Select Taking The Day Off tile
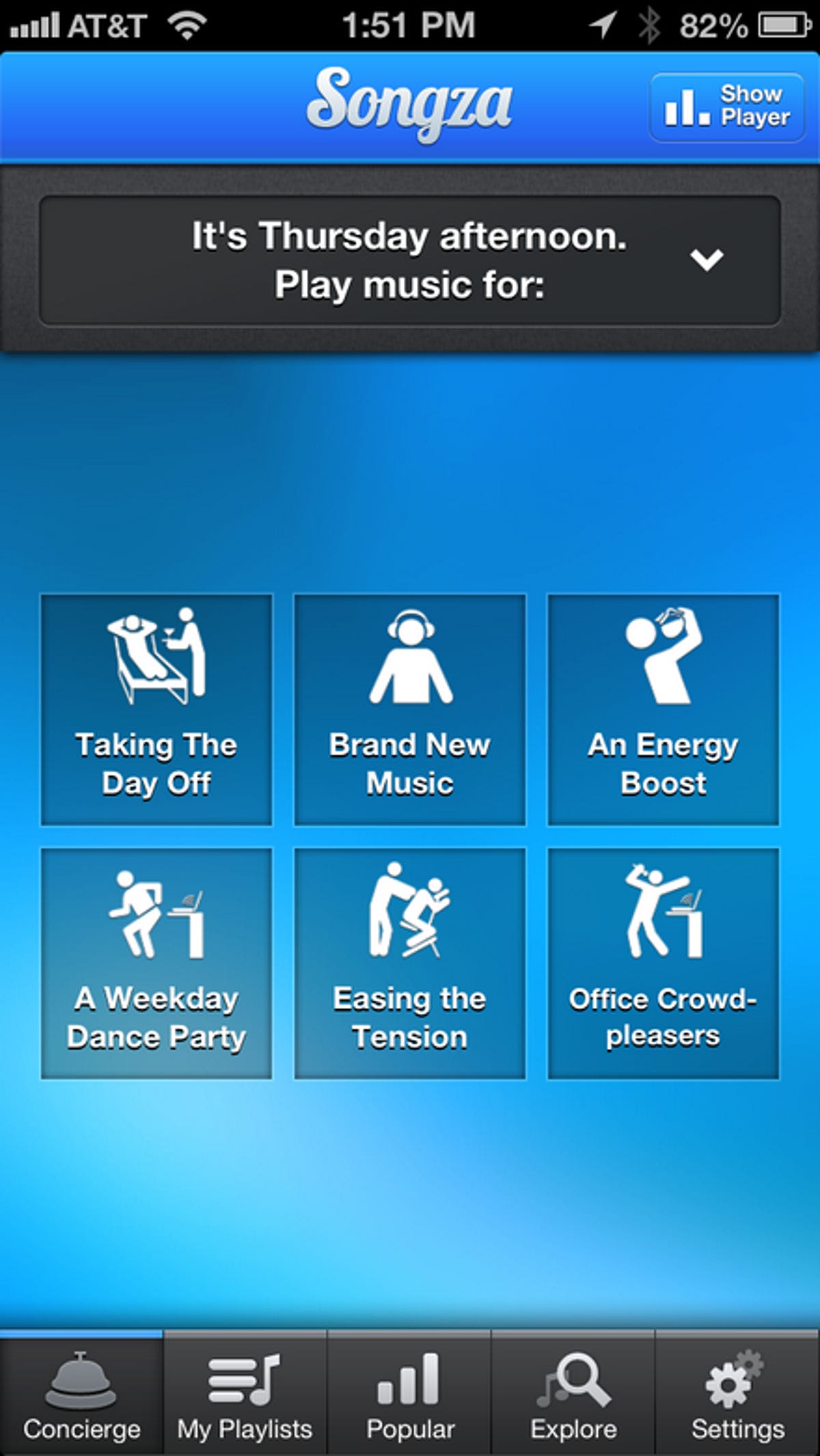 tap(156, 710)
